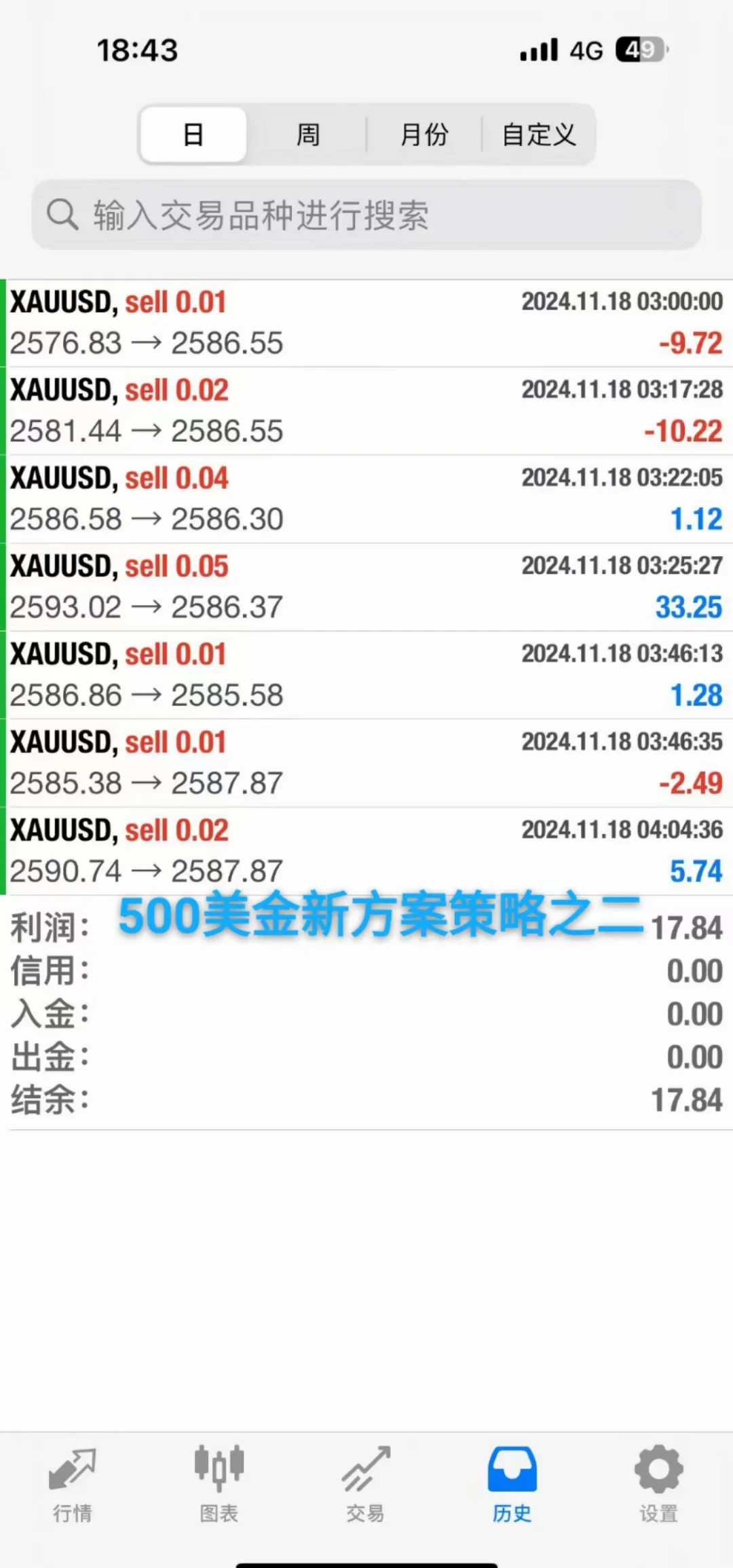
Task: Open the XAUUSD sell 0.01 trade at 03:00:00
Action: 366,323
